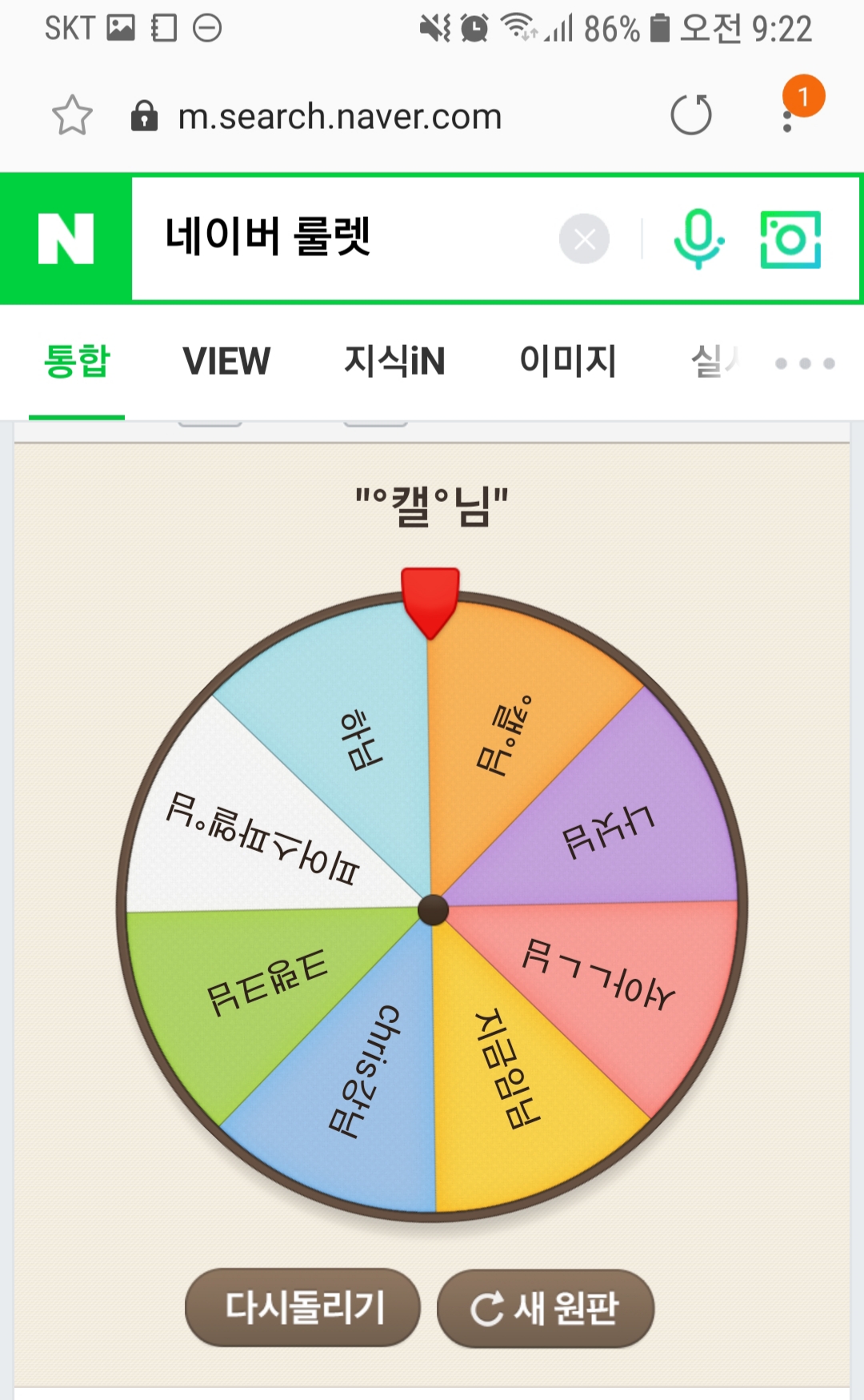Screen dimensions: 864x1400
Task: Spin the roulette again with 다시돌리기
Action: click(x=303, y=1307)
